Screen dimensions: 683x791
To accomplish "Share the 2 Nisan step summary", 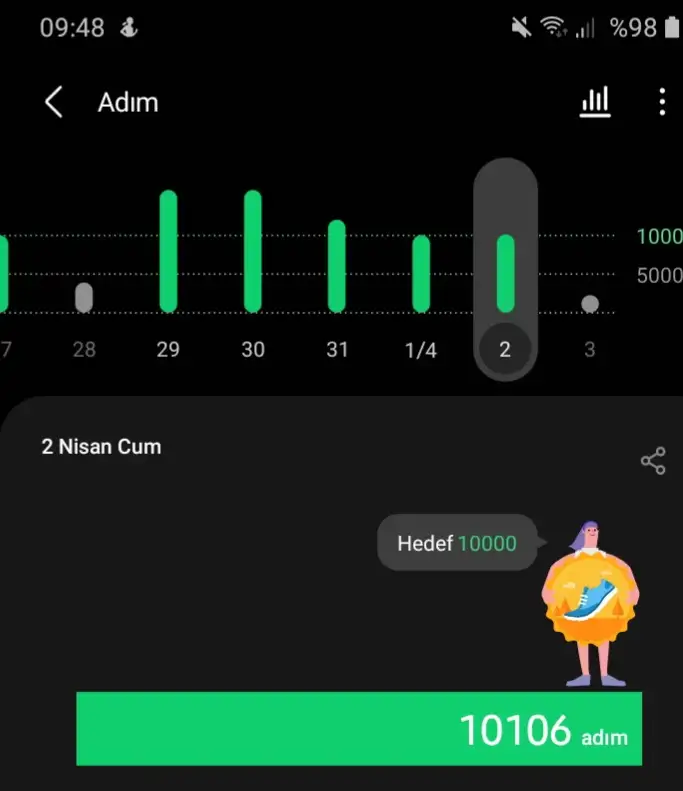I will coord(653,461).
